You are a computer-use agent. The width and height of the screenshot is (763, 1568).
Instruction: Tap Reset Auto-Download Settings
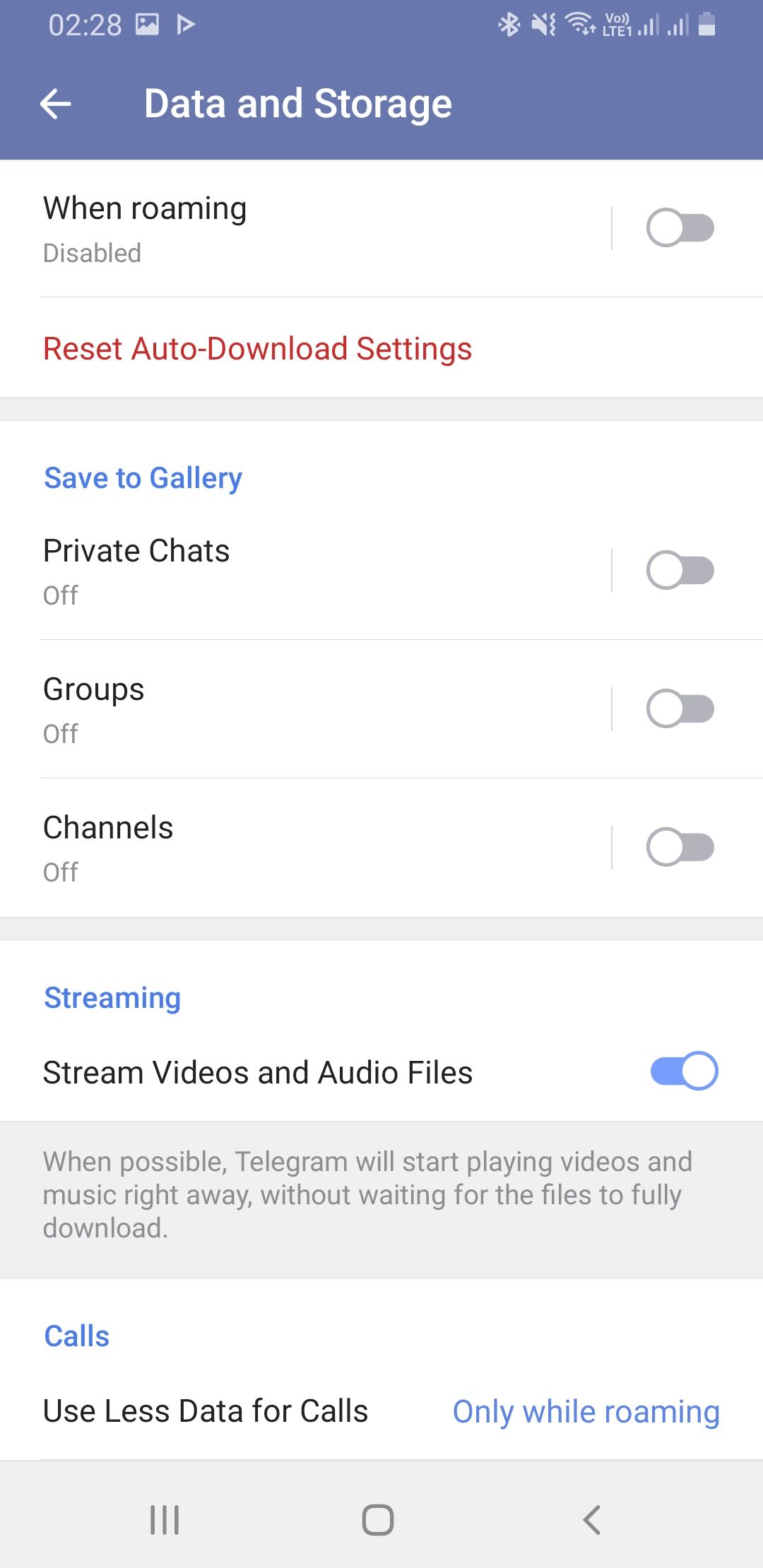click(x=258, y=348)
